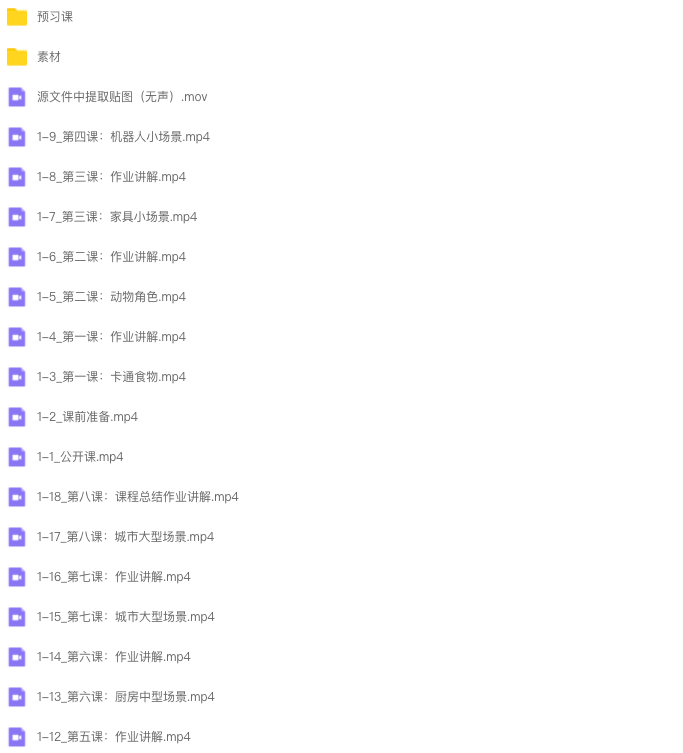
Task: Select 1-14_第六课：作业讲解.mp4
Action: point(113,657)
